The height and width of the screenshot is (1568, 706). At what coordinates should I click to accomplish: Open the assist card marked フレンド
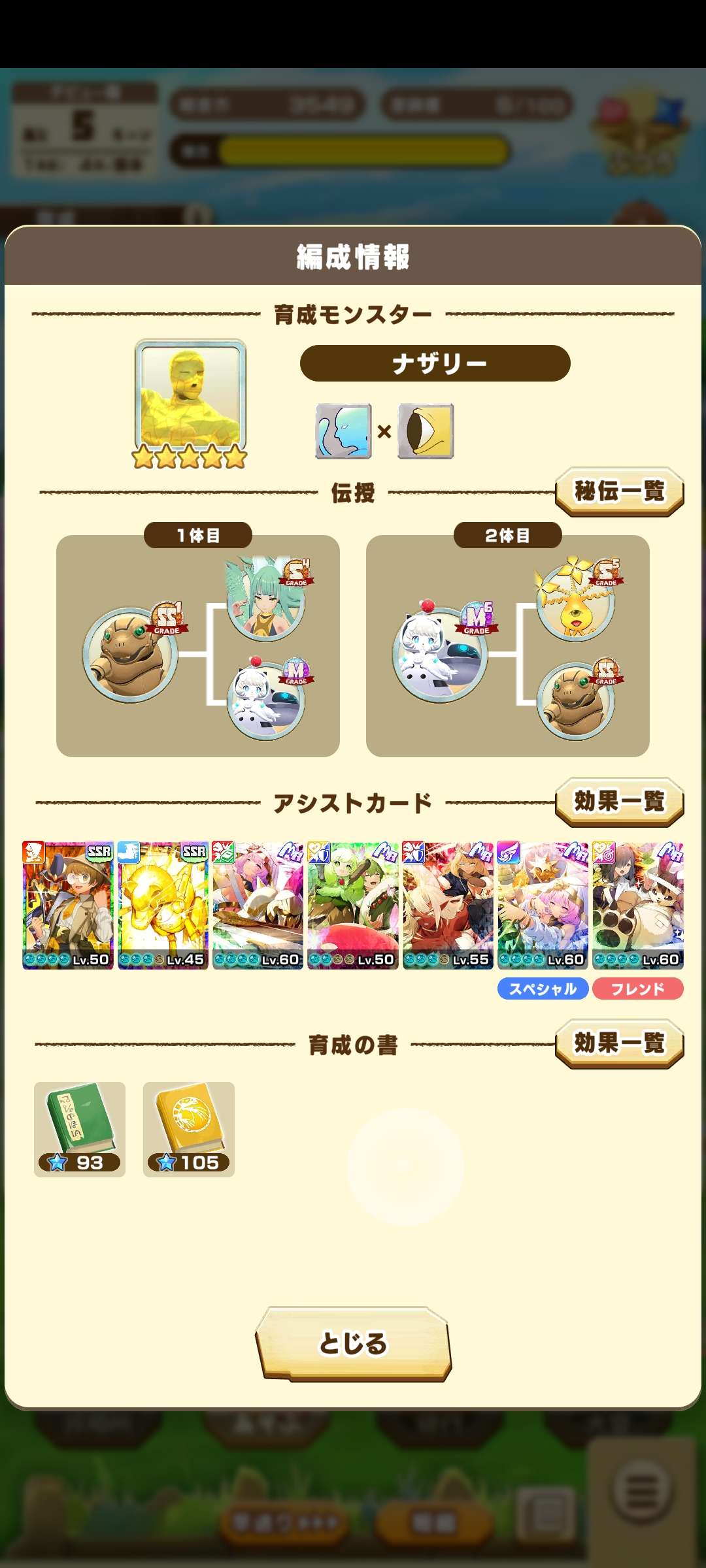tap(638, 905)
